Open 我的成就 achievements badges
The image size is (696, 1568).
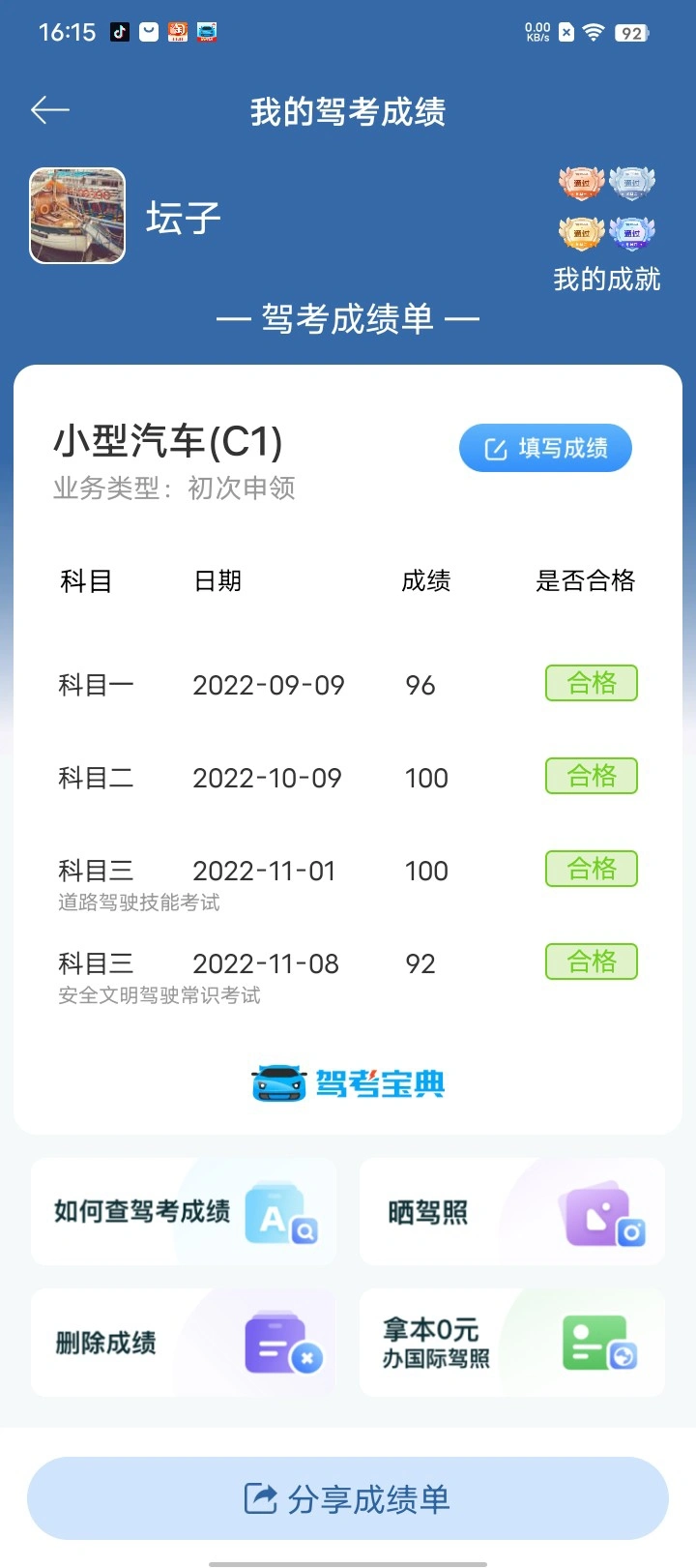606,229
